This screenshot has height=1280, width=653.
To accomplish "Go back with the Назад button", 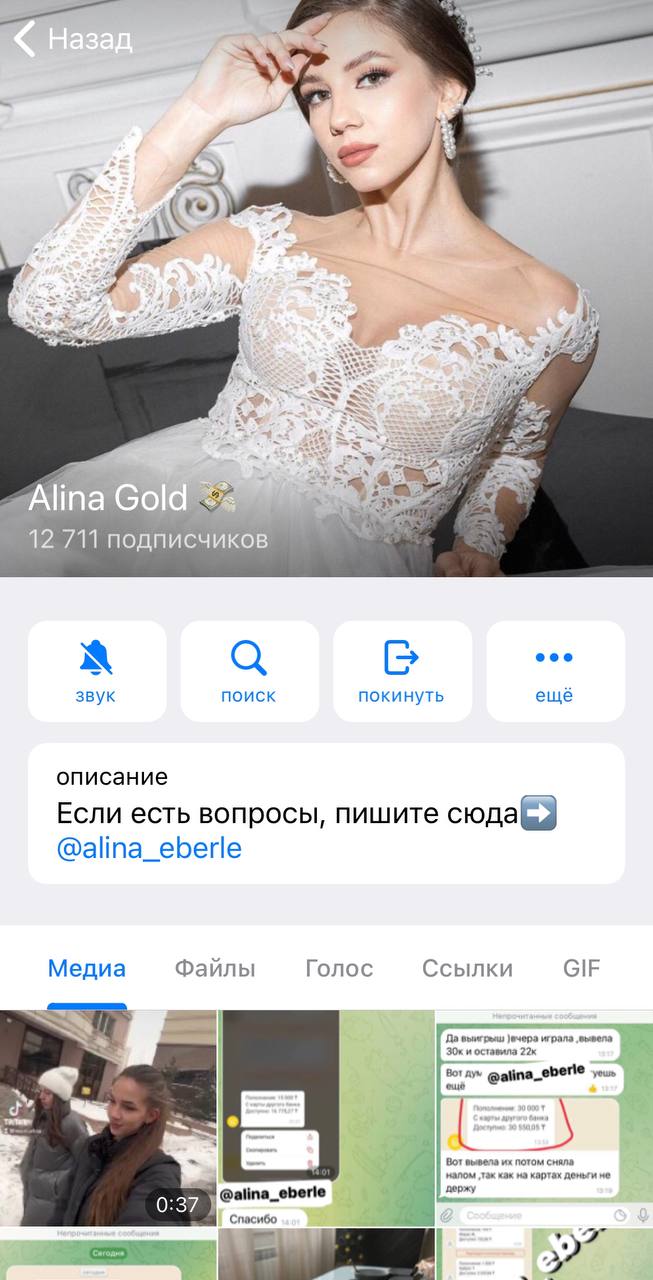I will tap(72, 40).
